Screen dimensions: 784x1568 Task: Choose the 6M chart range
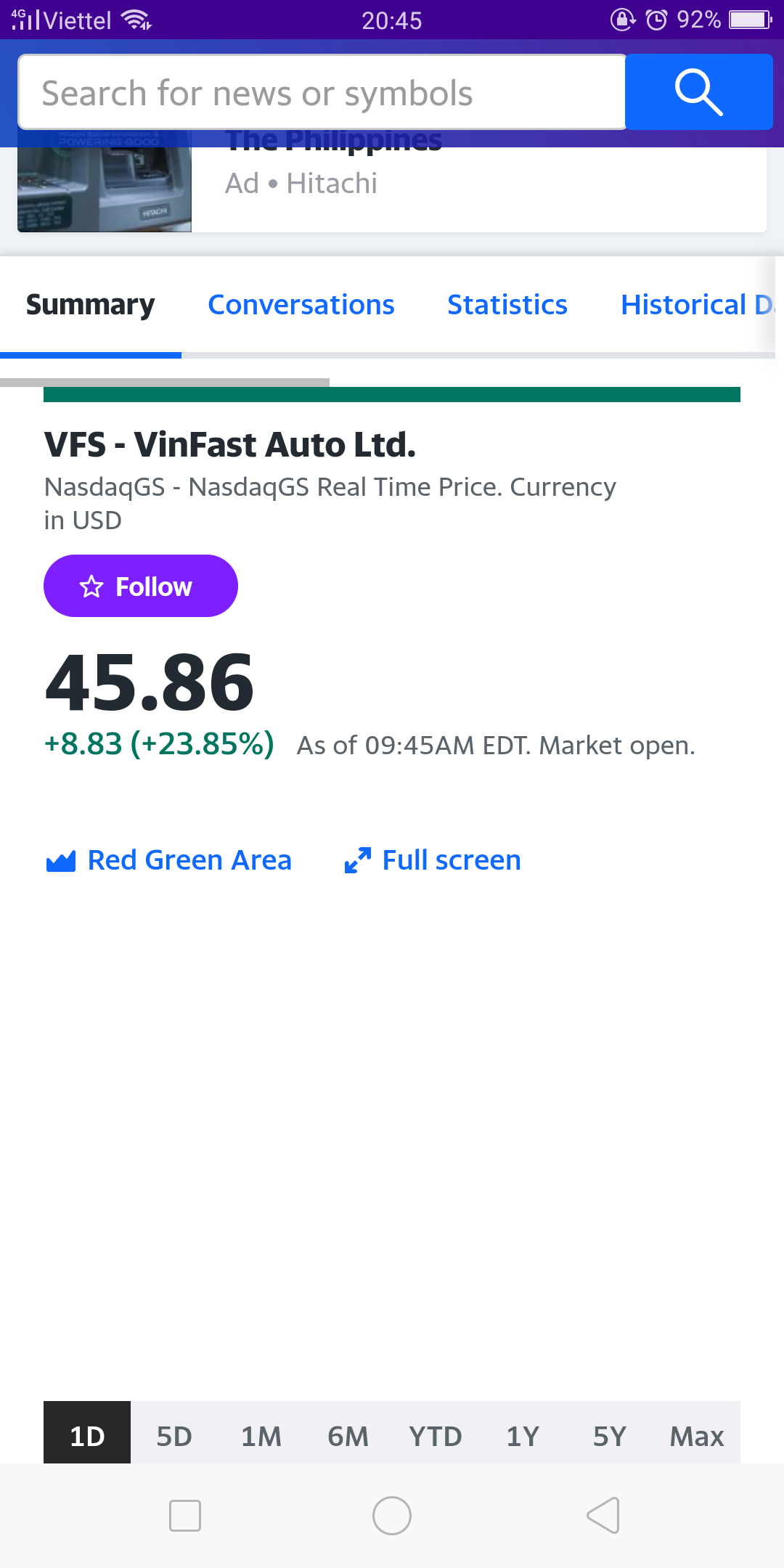[348, 1435]
